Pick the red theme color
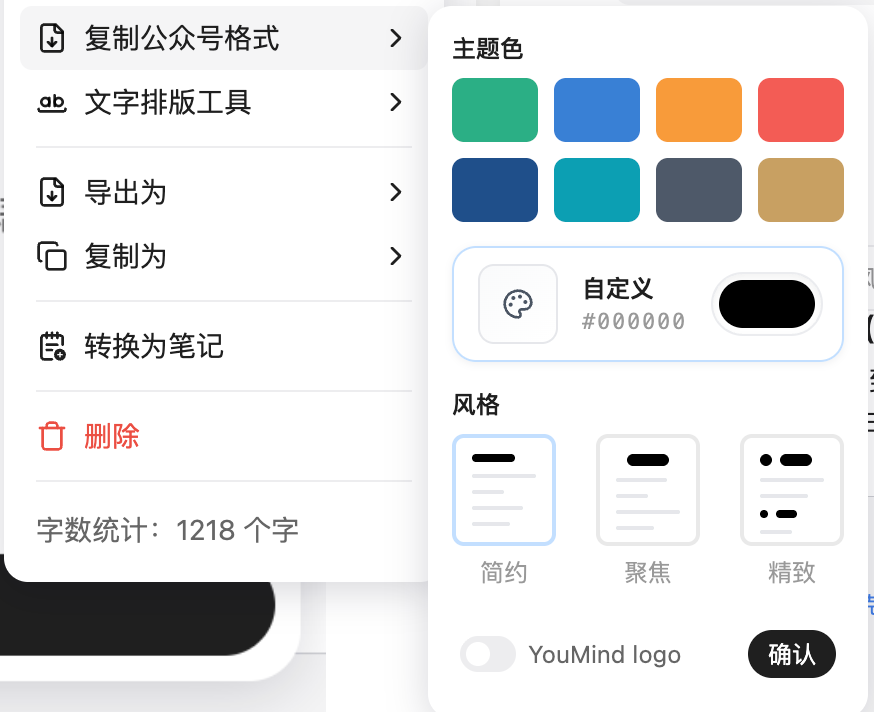The width and height of the screenshot is (874, 712). click(801, 110)
